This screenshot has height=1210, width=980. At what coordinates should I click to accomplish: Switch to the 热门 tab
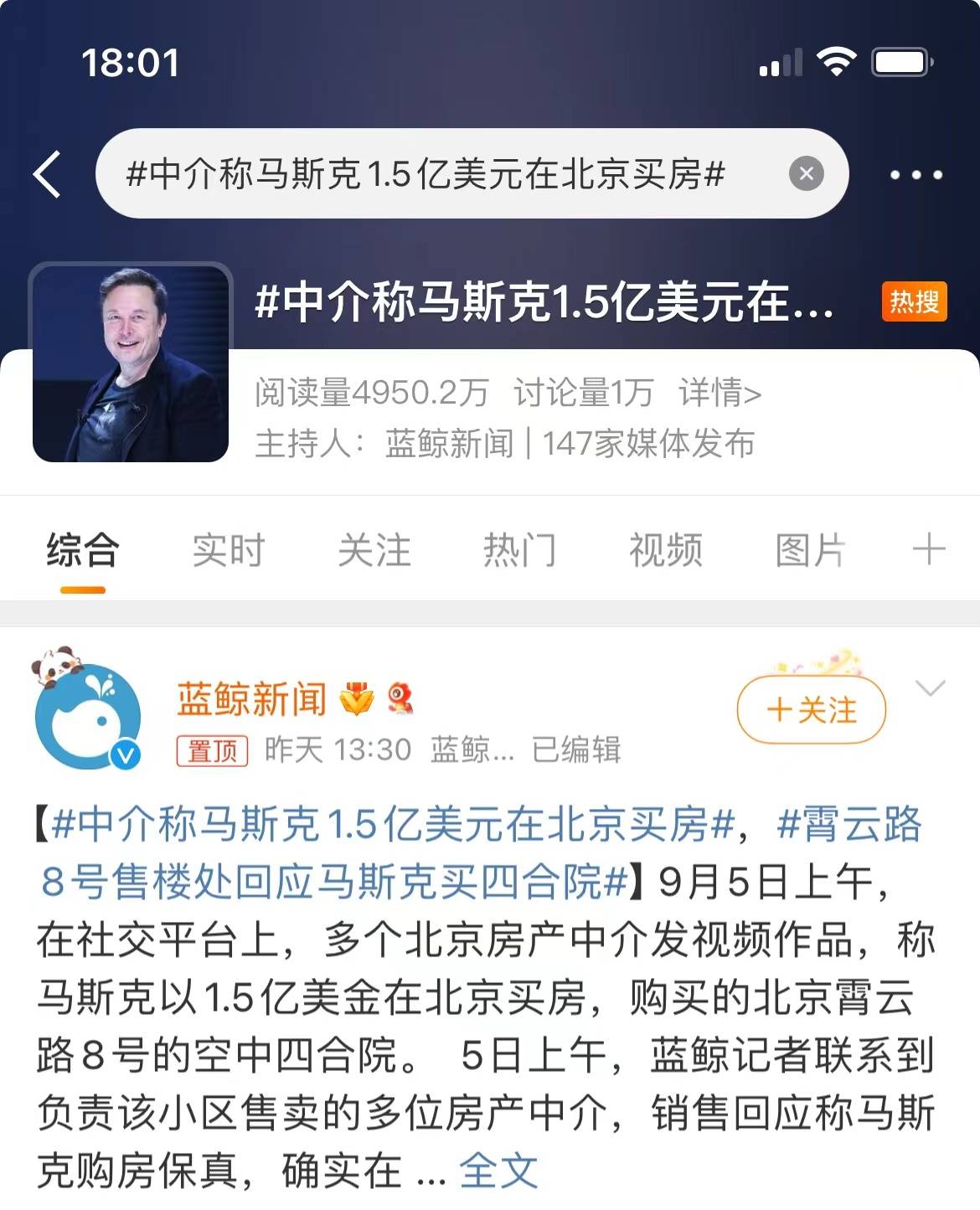519,551
